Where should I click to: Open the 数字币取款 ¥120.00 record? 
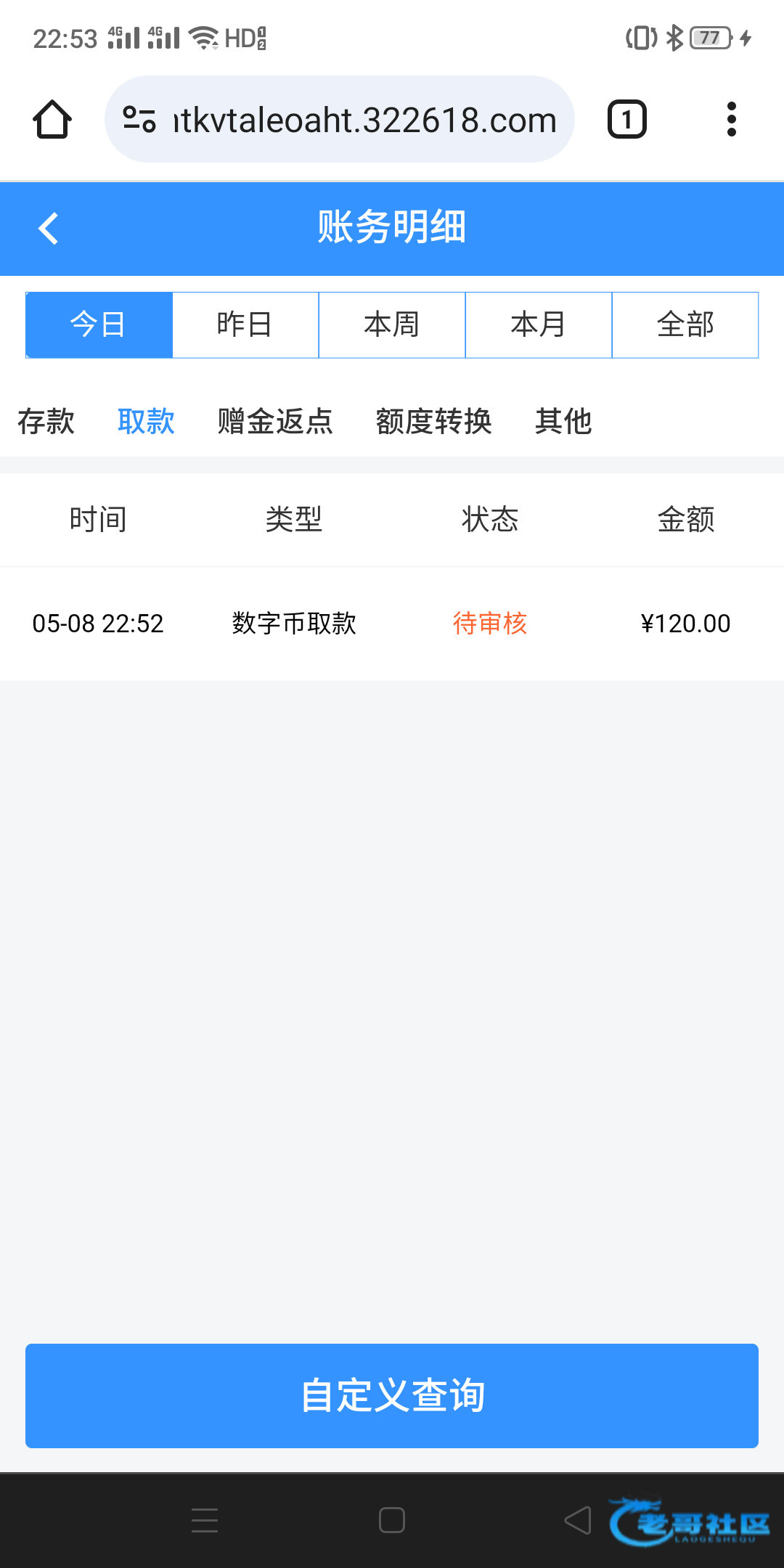point(392,624)
